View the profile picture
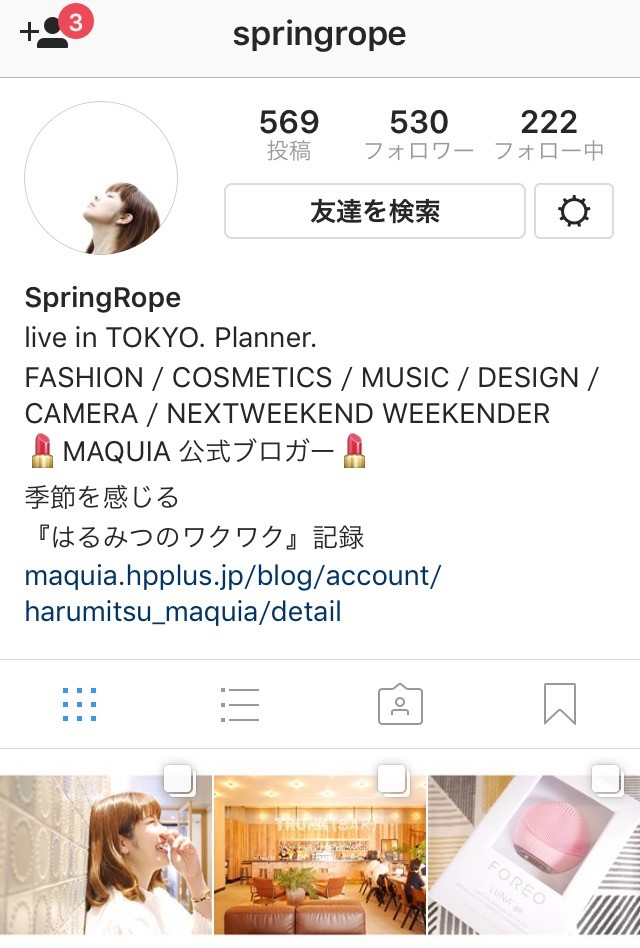The image size is (640, 948). 101,178
